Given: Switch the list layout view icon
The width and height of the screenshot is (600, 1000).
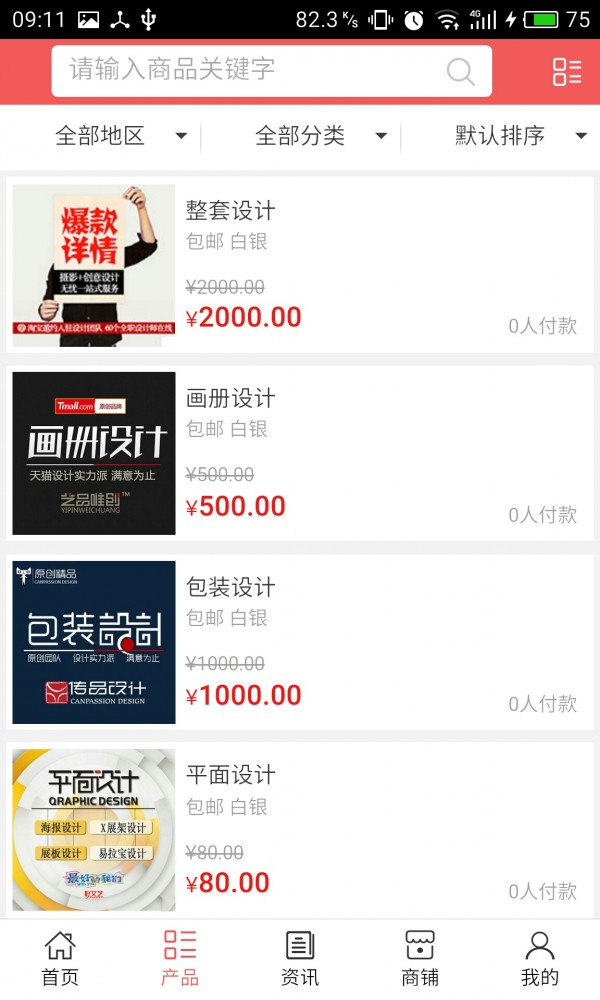Looking at the screenshot, I should (x=566, y=71).
